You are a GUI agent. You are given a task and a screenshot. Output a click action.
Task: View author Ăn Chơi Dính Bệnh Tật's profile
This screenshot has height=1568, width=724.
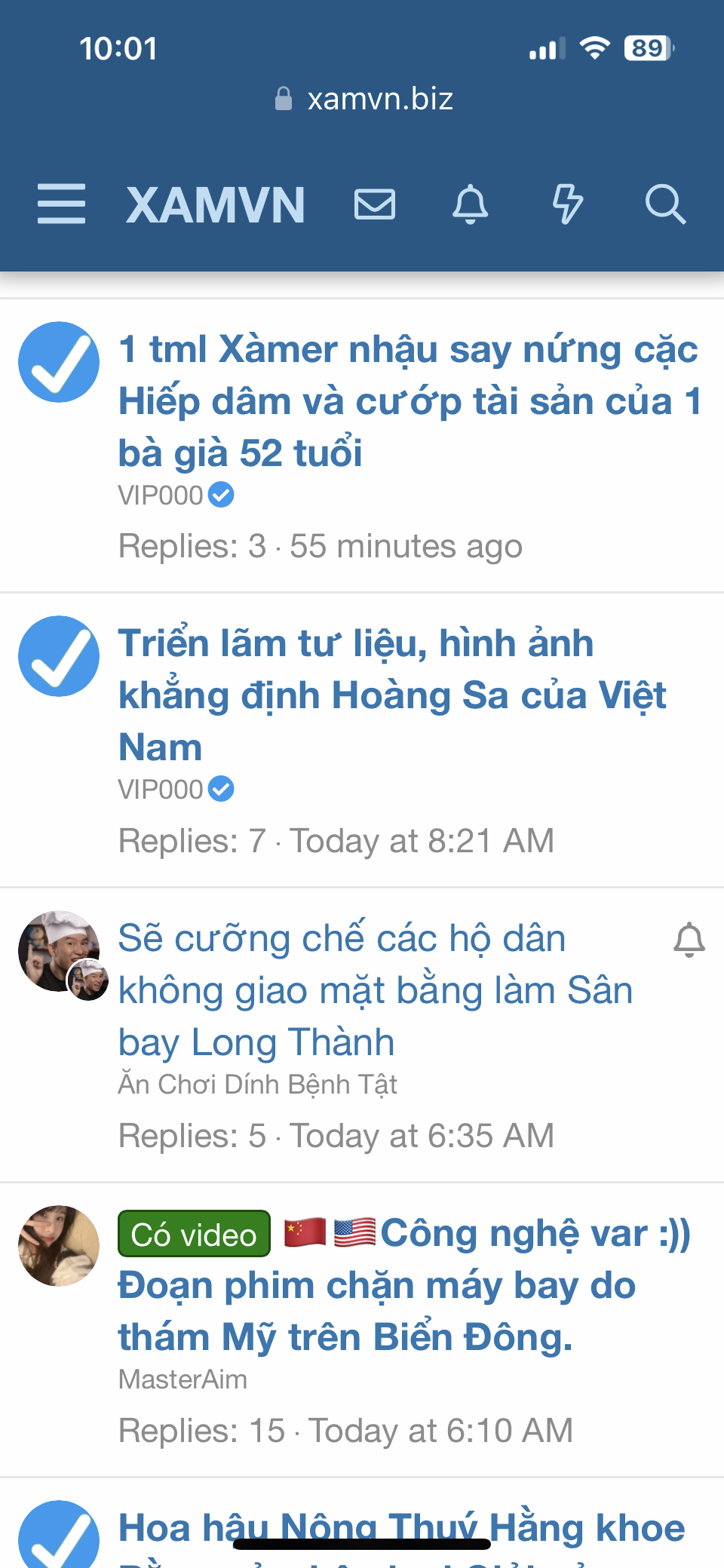pos(257,1085)
